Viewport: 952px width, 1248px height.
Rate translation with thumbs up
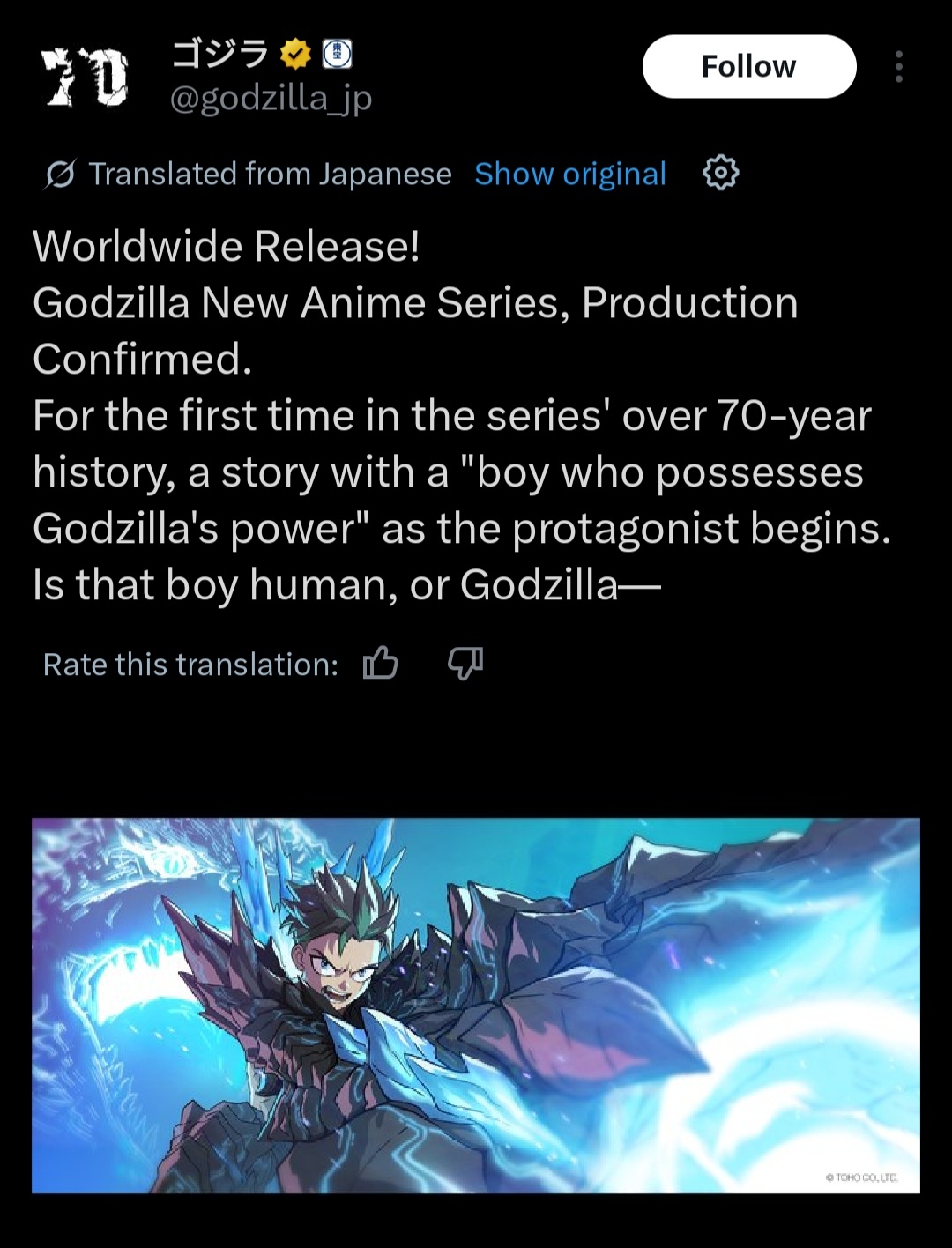[380, 663]
